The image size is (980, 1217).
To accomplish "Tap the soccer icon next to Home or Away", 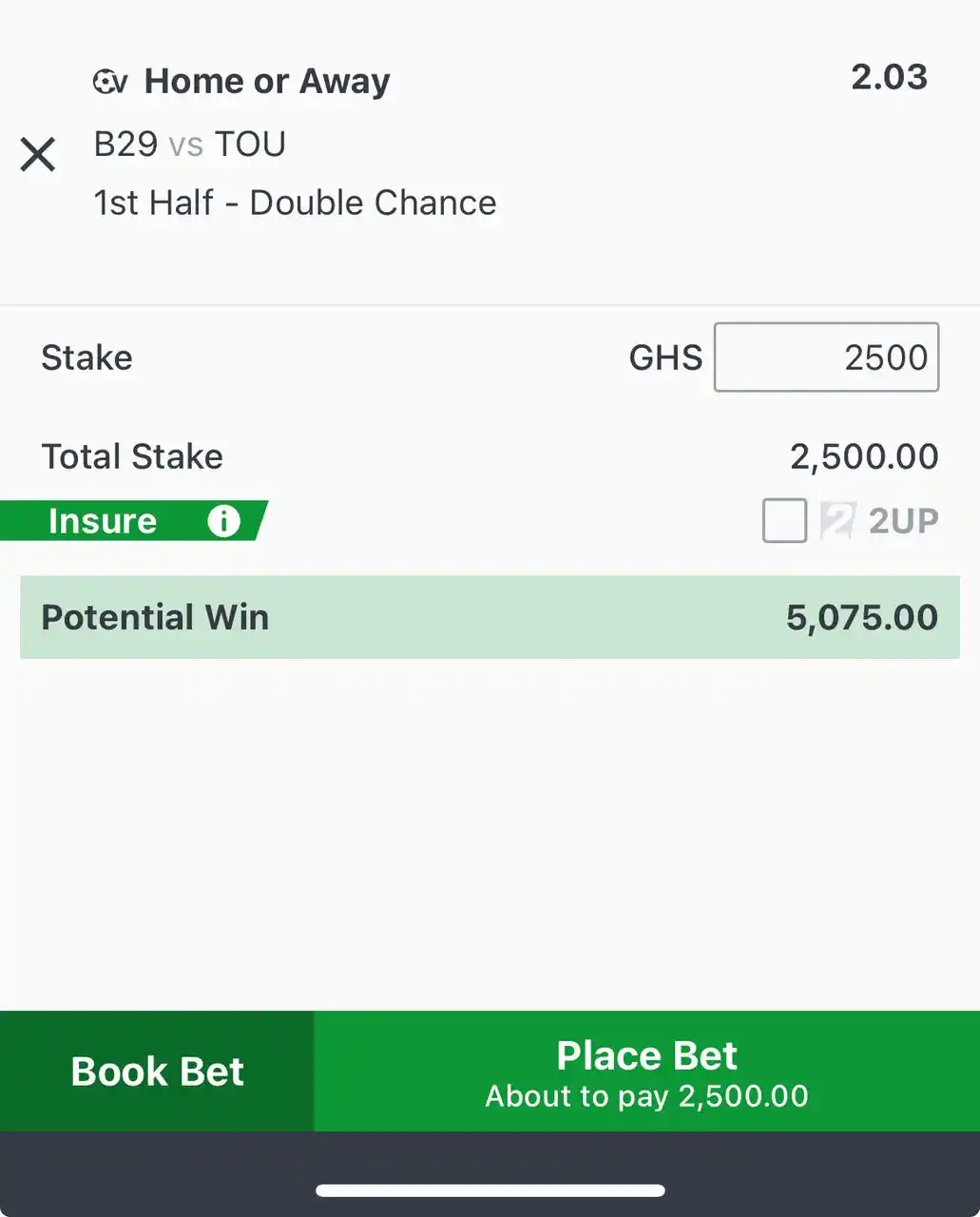I will (x=109, y=81).
